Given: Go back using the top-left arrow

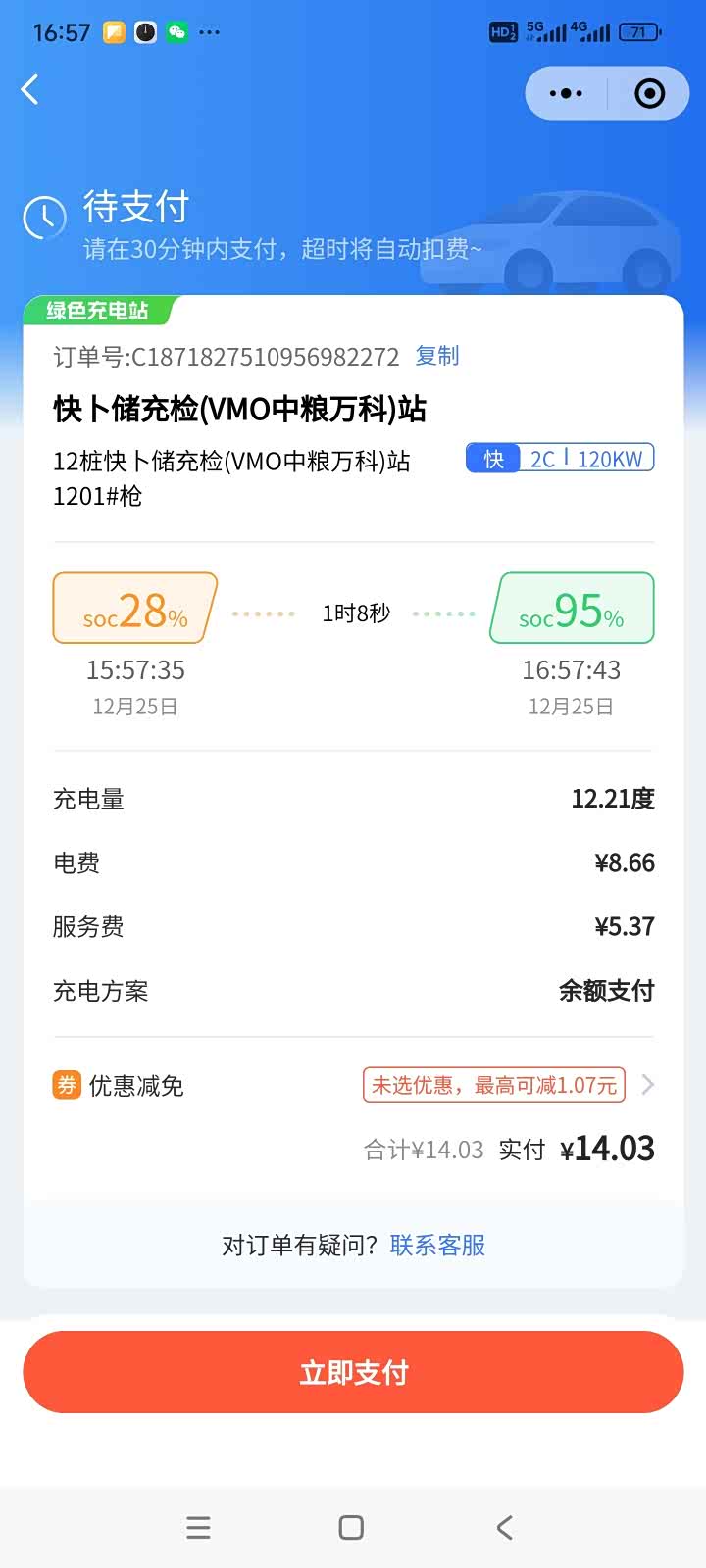Looking at the screenshot, I should (30, 90).
